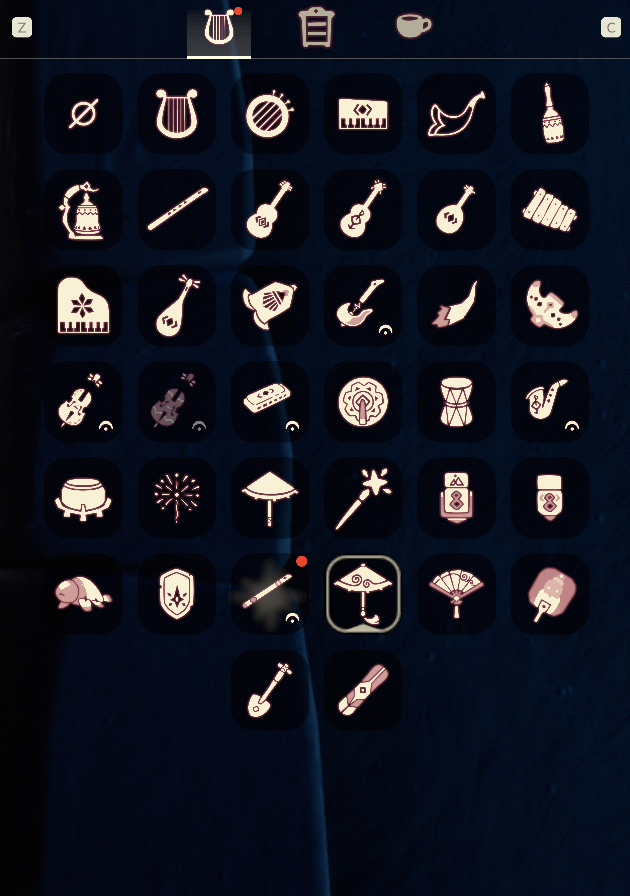Tap the Z shortcut button
The width and height of the screenshot is (630, 896).
tap(22, 28)
